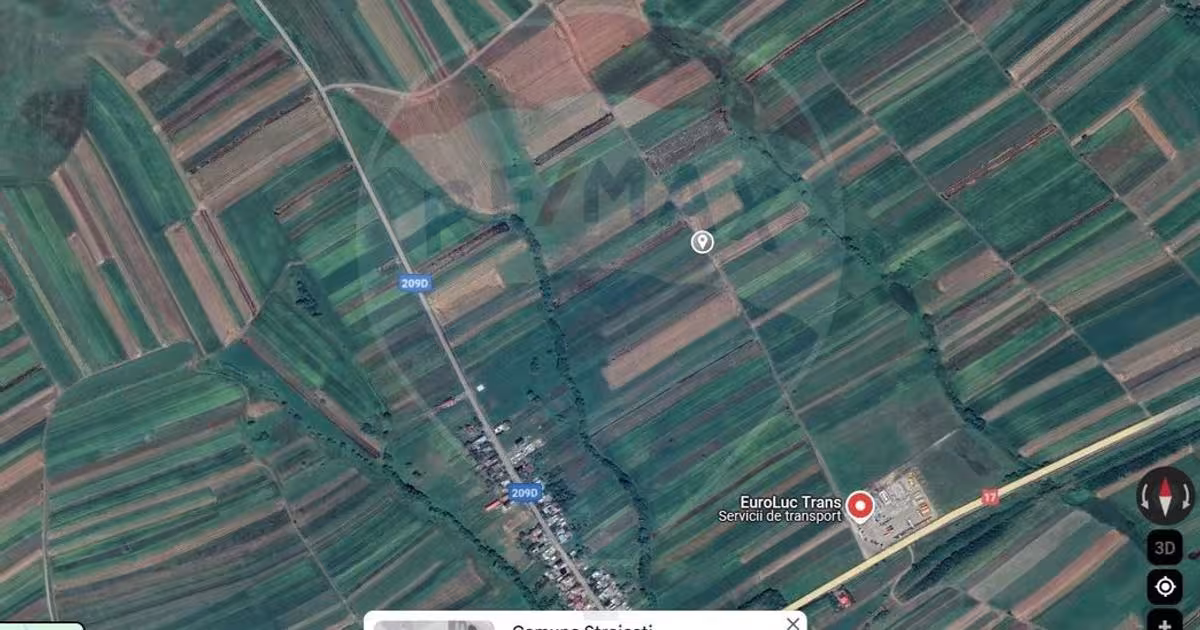Center map on my current location
Image resolution: width=1200 pixels, height=630 pixels.
click(1165, 586)
